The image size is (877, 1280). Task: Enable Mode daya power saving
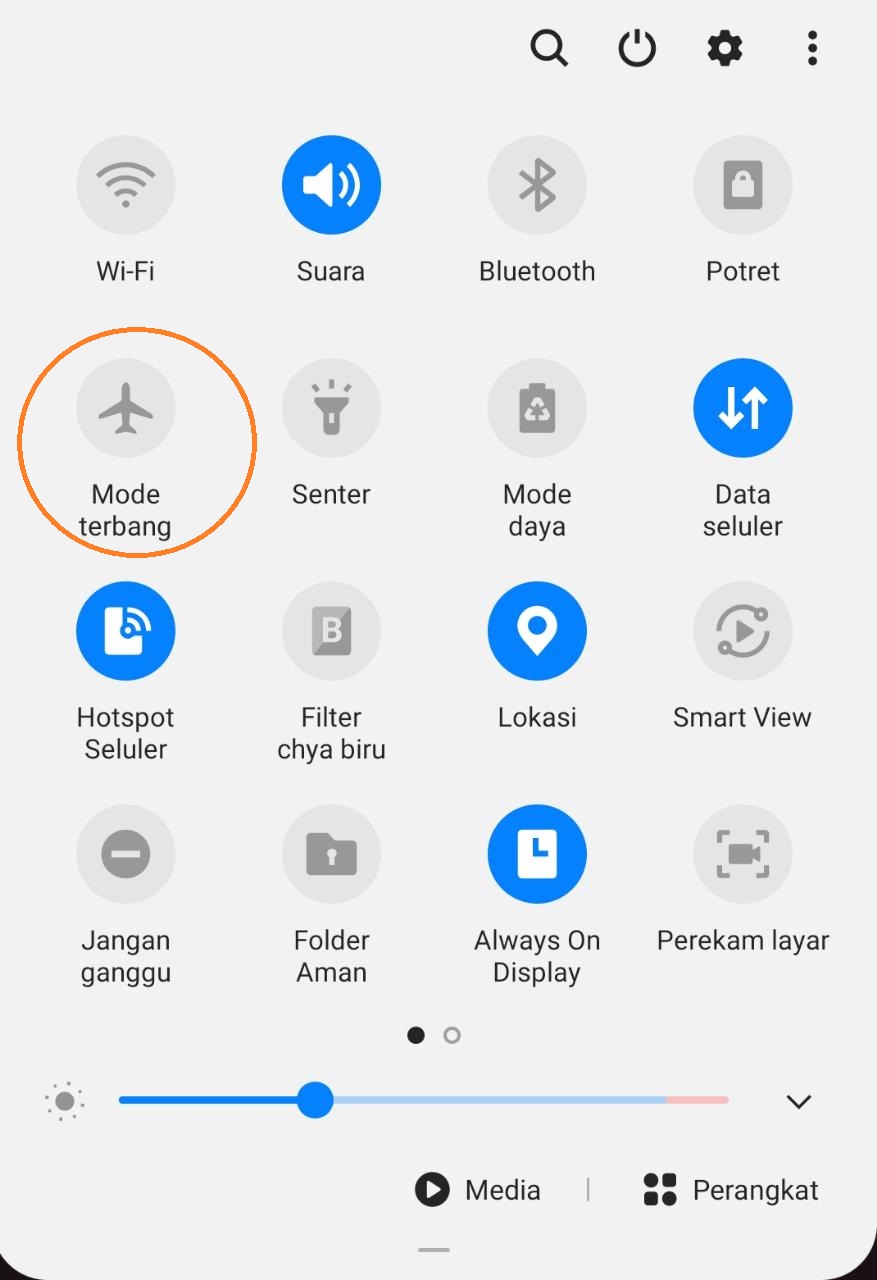537,409
